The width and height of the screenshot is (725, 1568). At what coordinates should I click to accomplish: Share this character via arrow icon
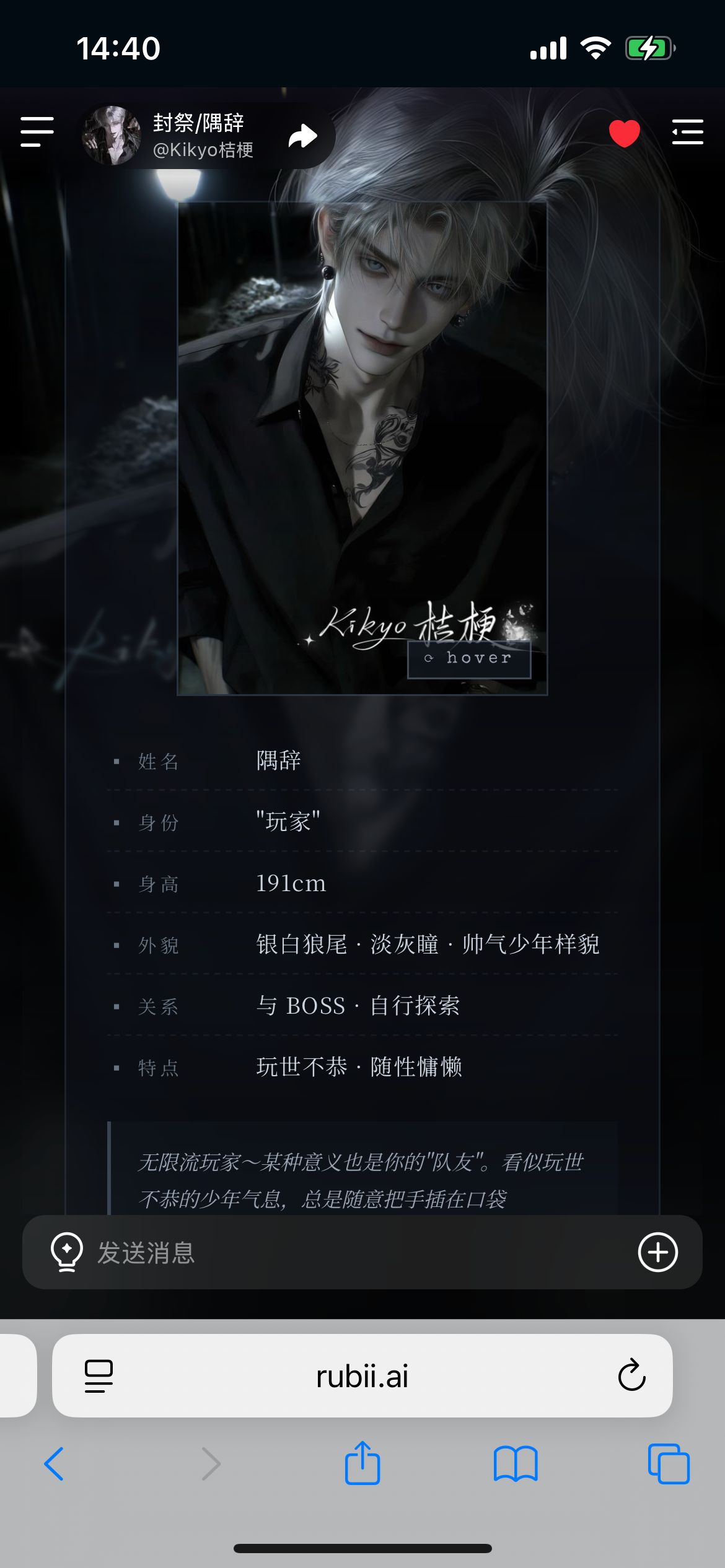tap(303, 136)
